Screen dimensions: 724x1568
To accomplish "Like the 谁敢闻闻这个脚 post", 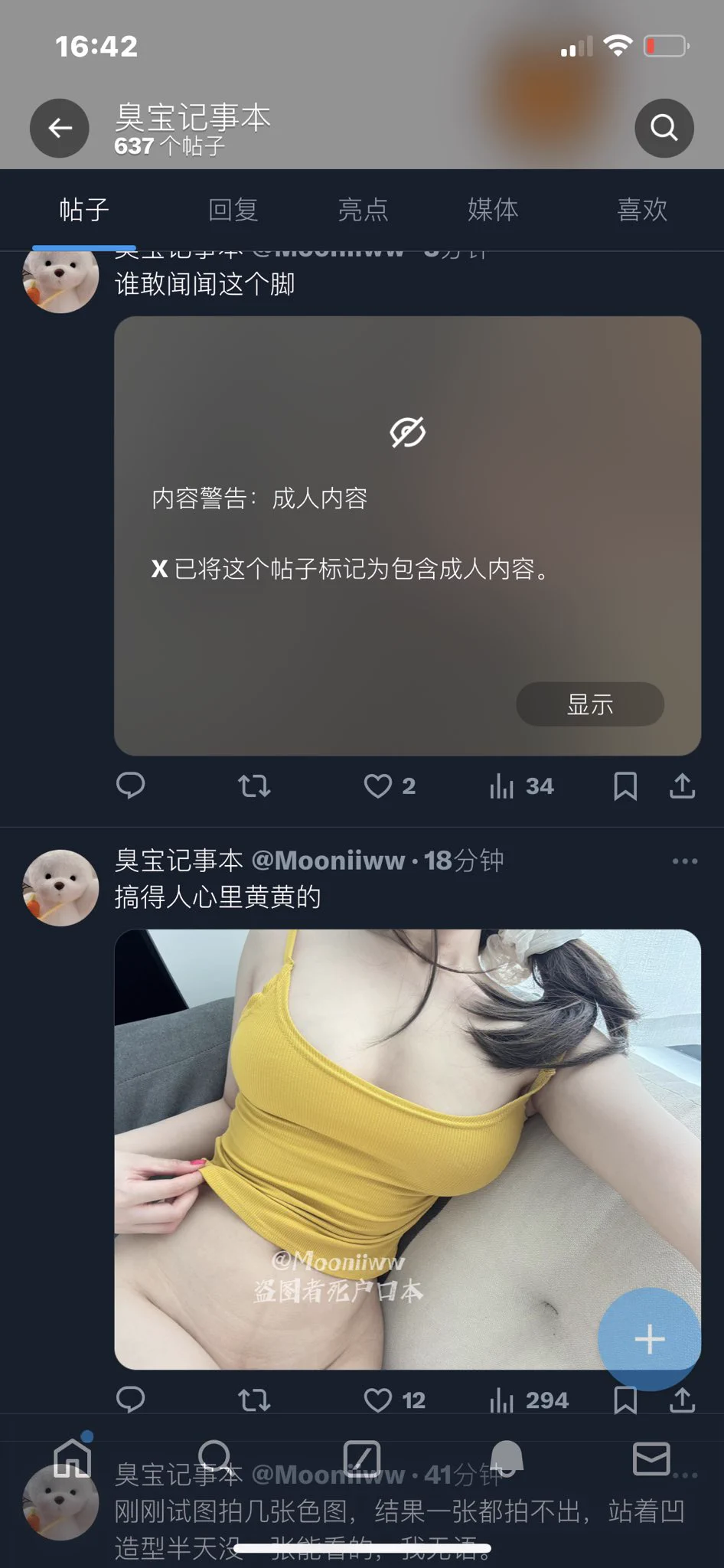I will pos(378,786).
